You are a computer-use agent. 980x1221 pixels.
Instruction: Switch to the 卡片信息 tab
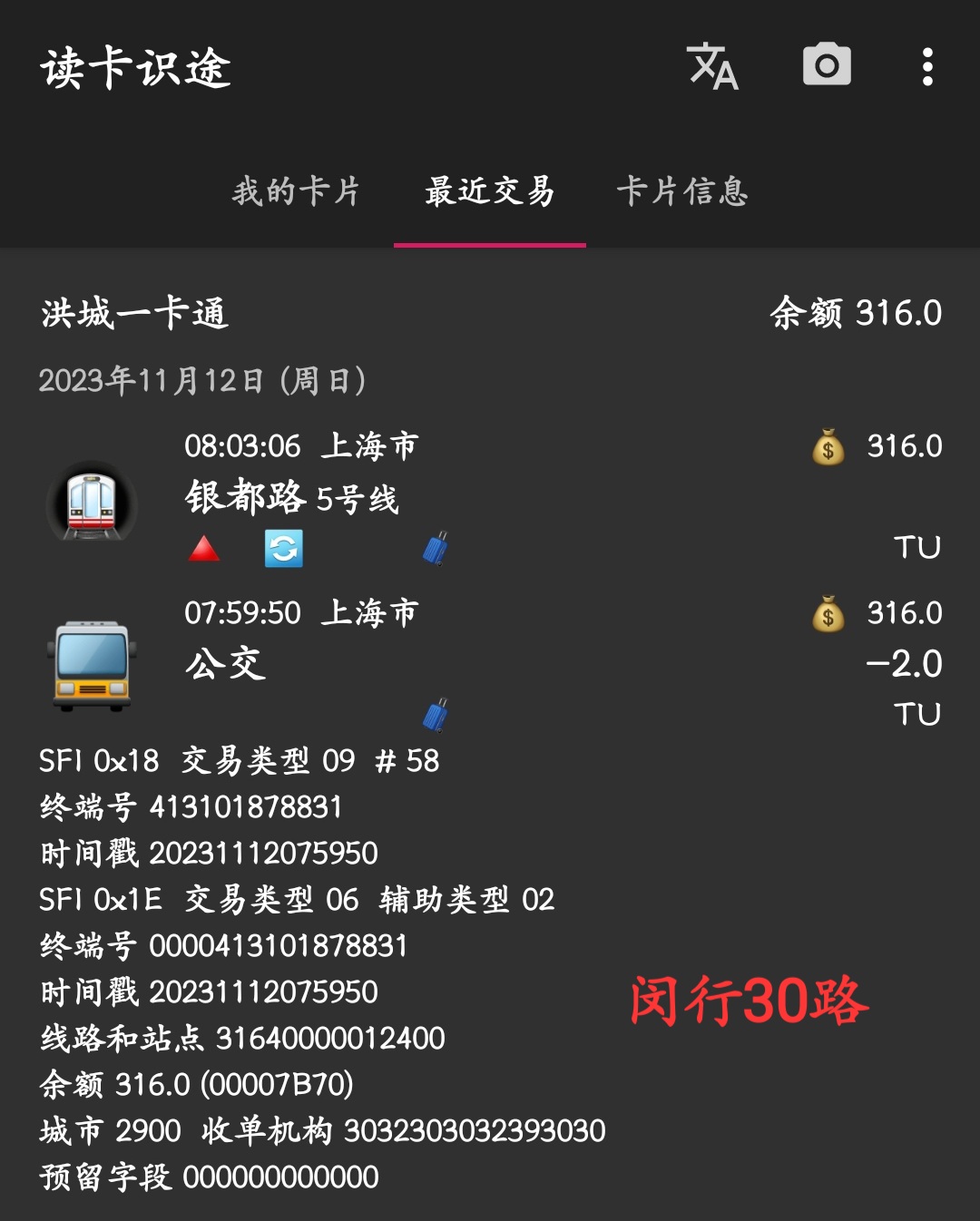[682, 191]
